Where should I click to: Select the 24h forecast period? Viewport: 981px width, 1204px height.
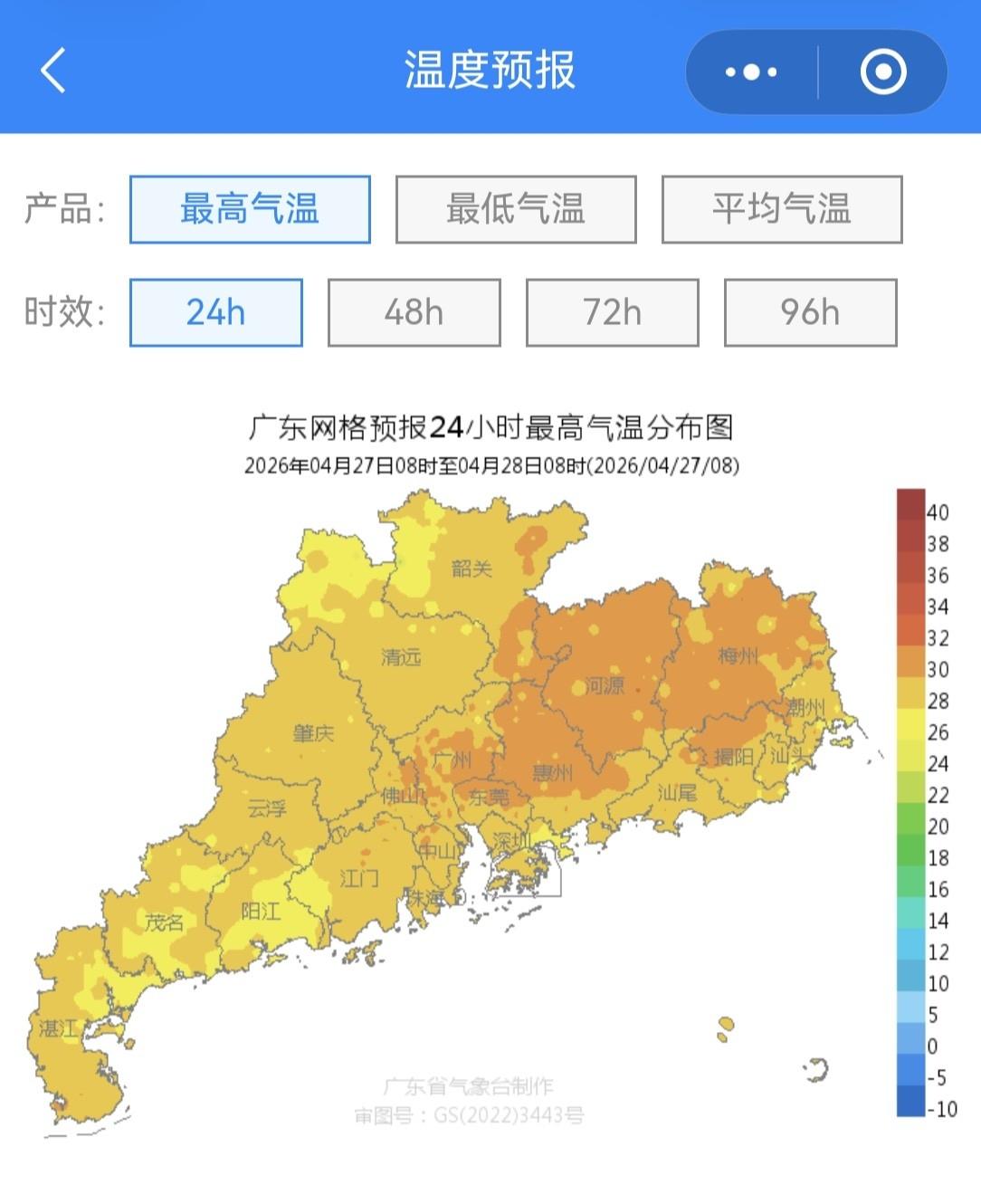216,312
